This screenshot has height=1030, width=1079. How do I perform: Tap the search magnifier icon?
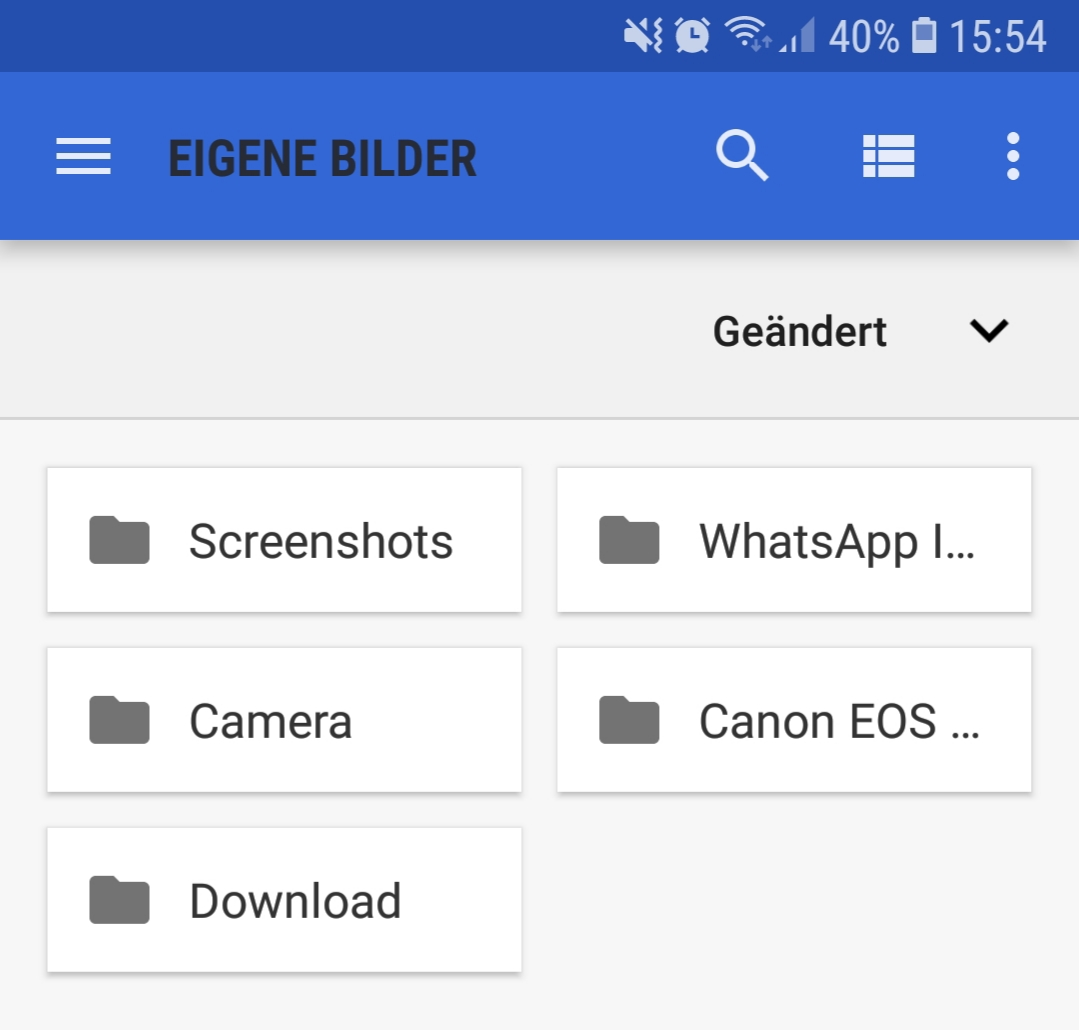tap(742, 155)
